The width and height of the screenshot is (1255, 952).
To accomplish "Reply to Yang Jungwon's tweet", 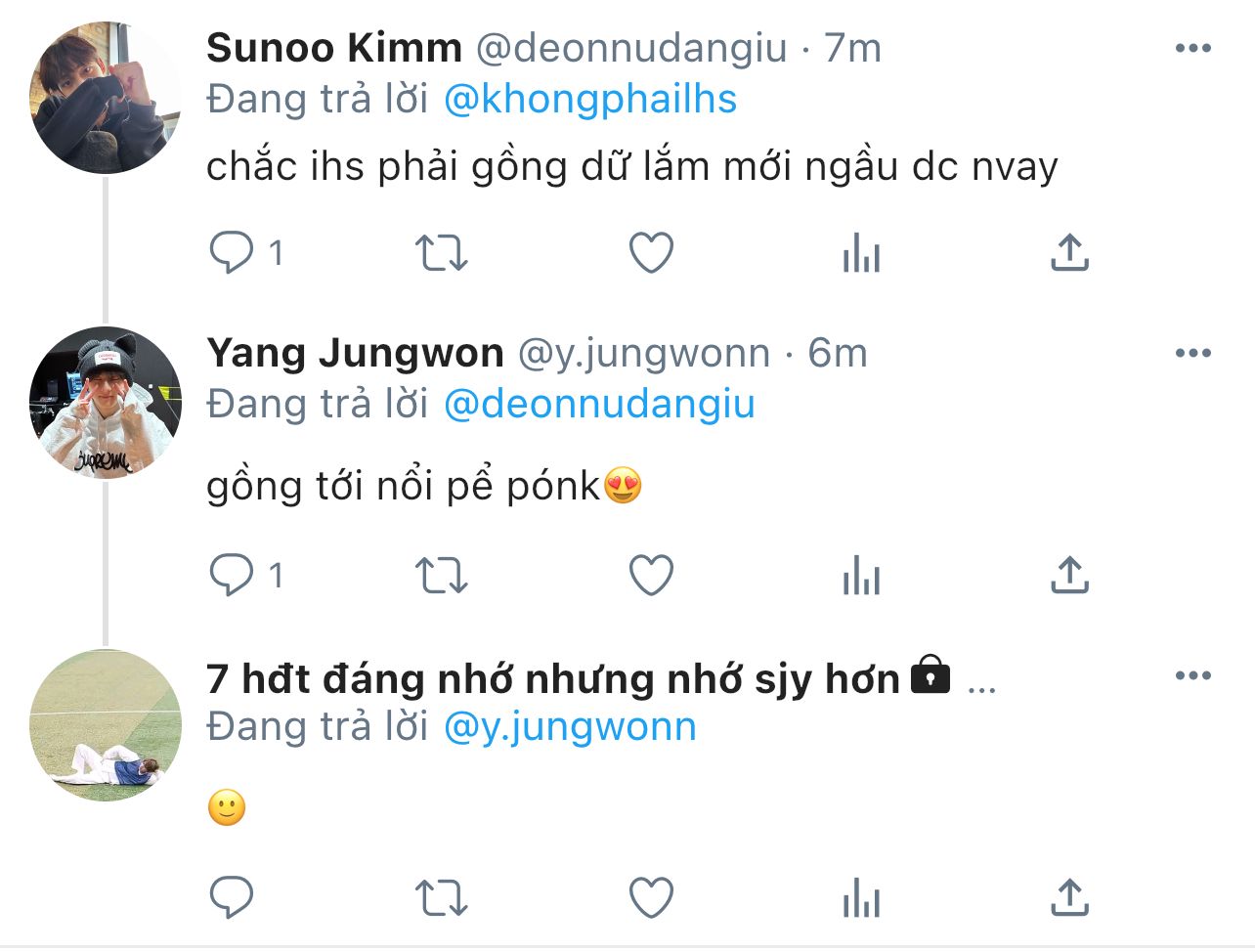I will [232, 576].
